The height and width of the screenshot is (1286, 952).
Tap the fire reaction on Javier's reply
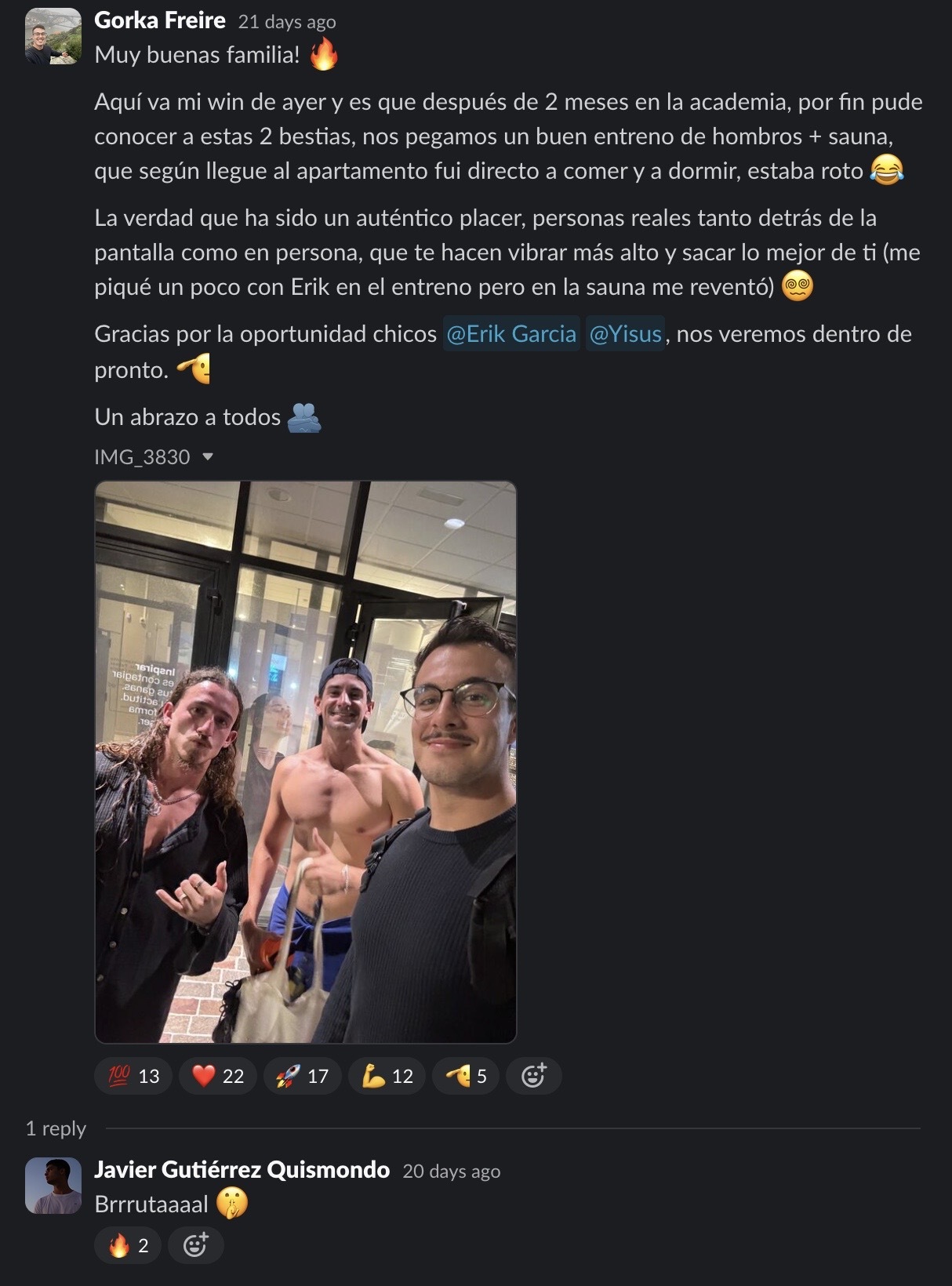(x=128, y=1245)
